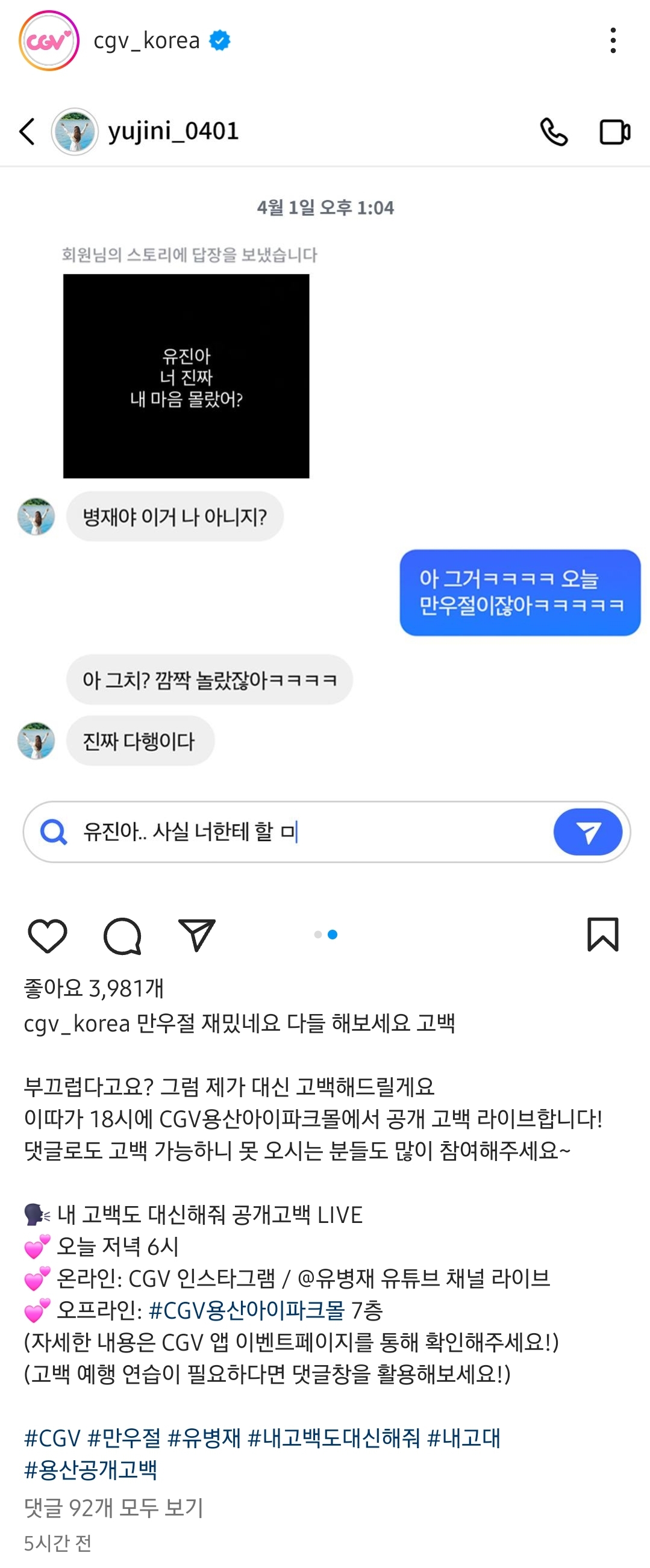Open the post's three-dot overflow menu
Screen dimensions: 650x1568
613,41
